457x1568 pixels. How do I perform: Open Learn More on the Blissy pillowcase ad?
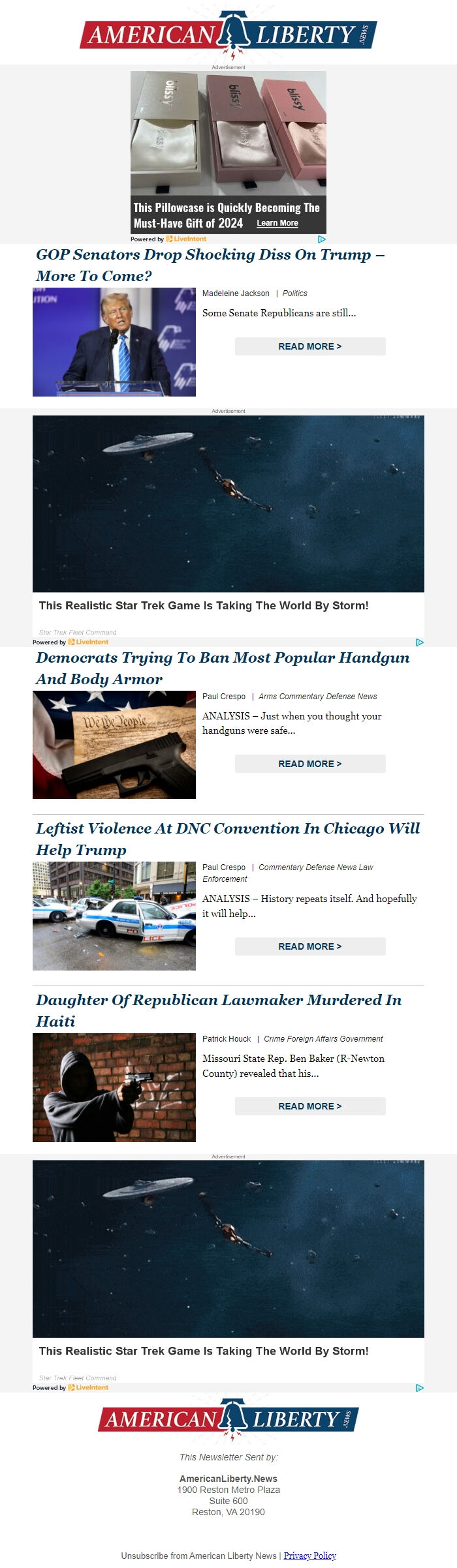pos(277,223)
